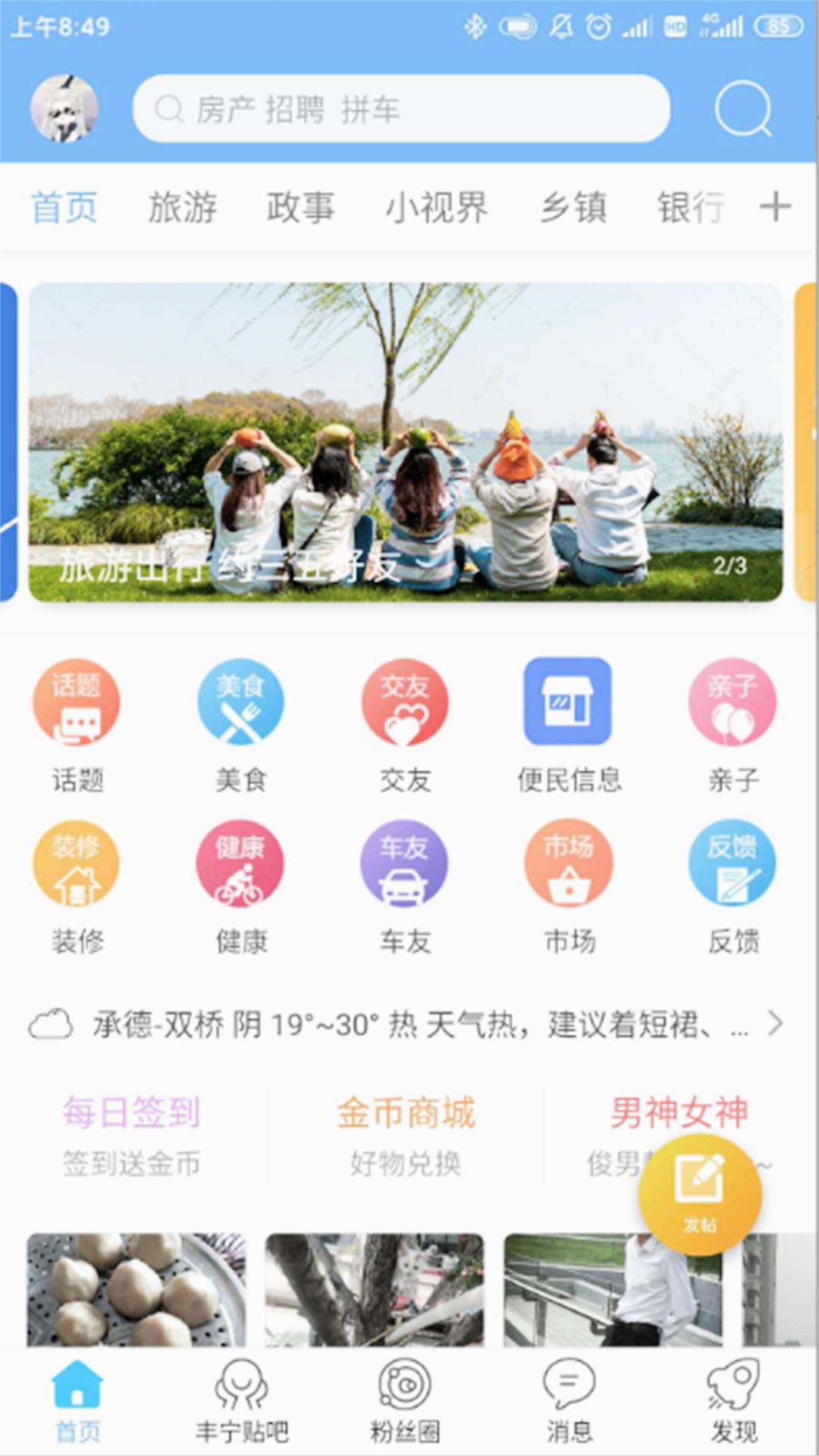819x1456 pixels.
Task: Go to the 发现 tab
Action: (733, 1401)
